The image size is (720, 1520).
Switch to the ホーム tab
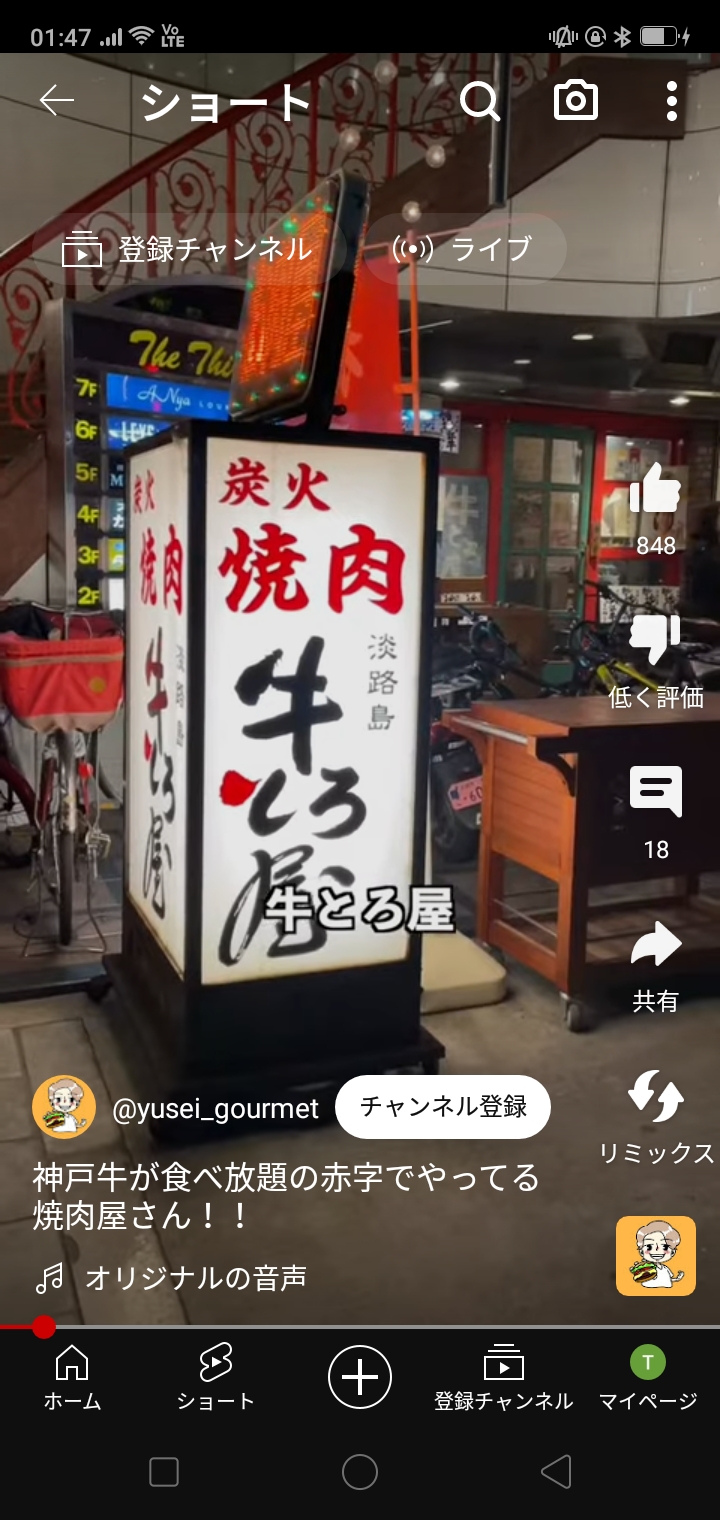[x=72, y=1378]
